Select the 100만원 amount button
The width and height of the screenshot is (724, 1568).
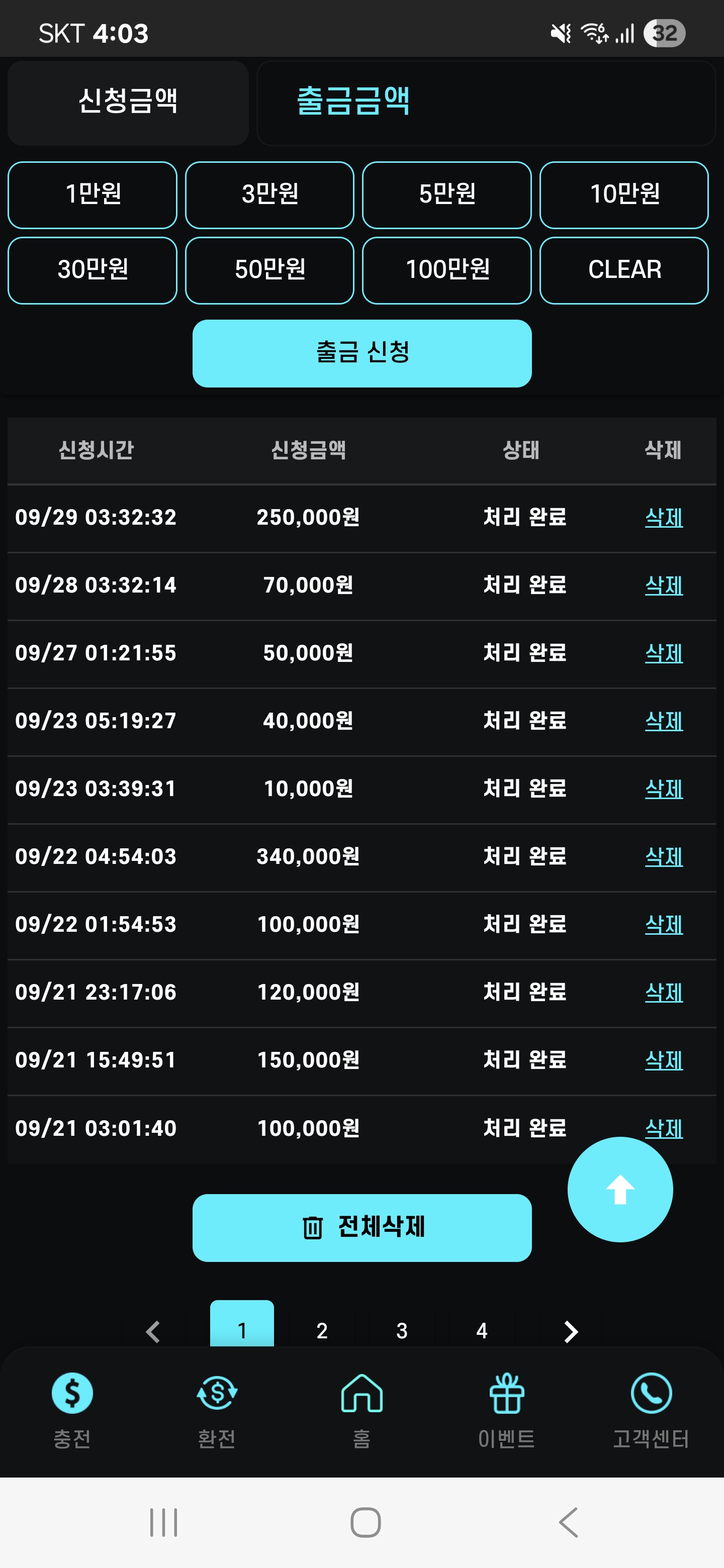pyautogui.click(x=447, y=270)
